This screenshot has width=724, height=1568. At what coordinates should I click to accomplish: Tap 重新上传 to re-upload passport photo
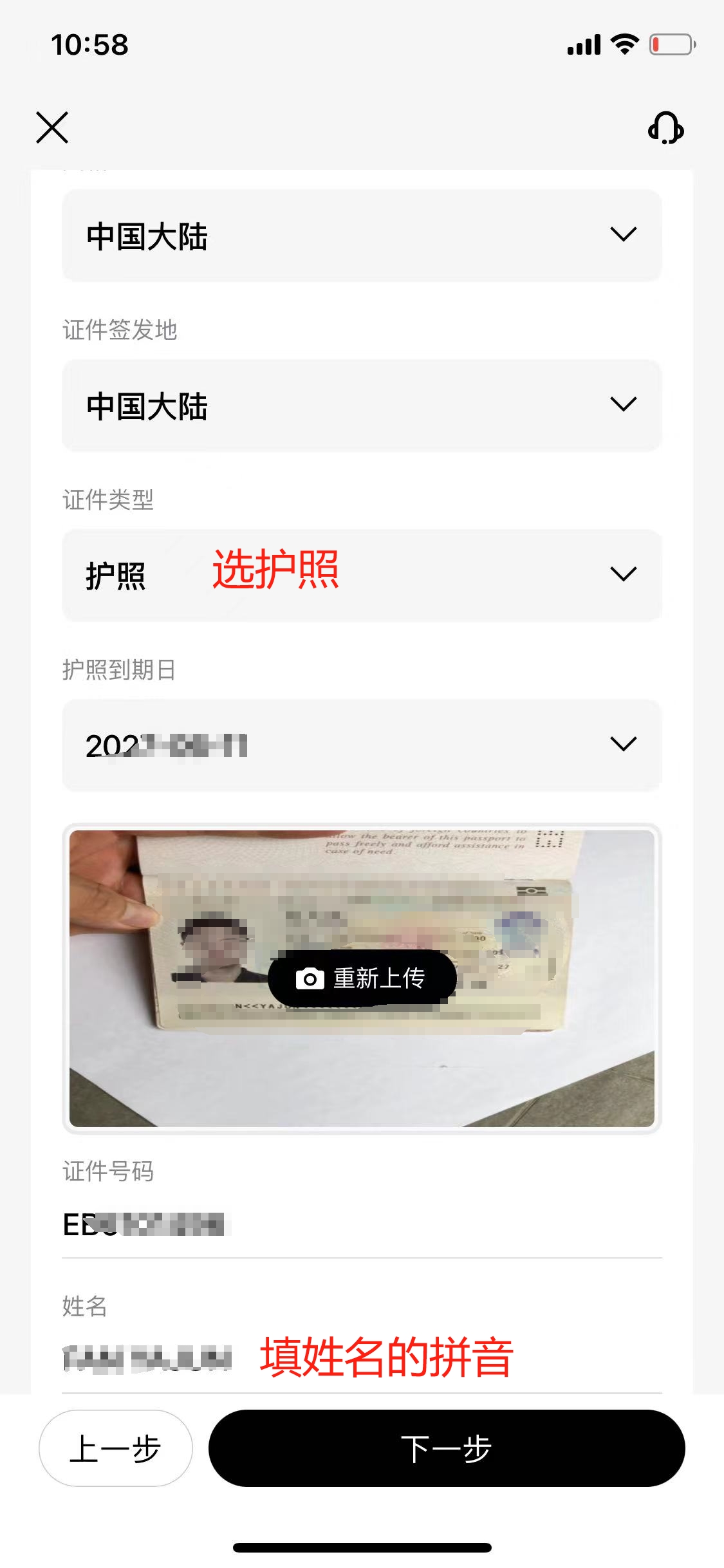point(362,978)
